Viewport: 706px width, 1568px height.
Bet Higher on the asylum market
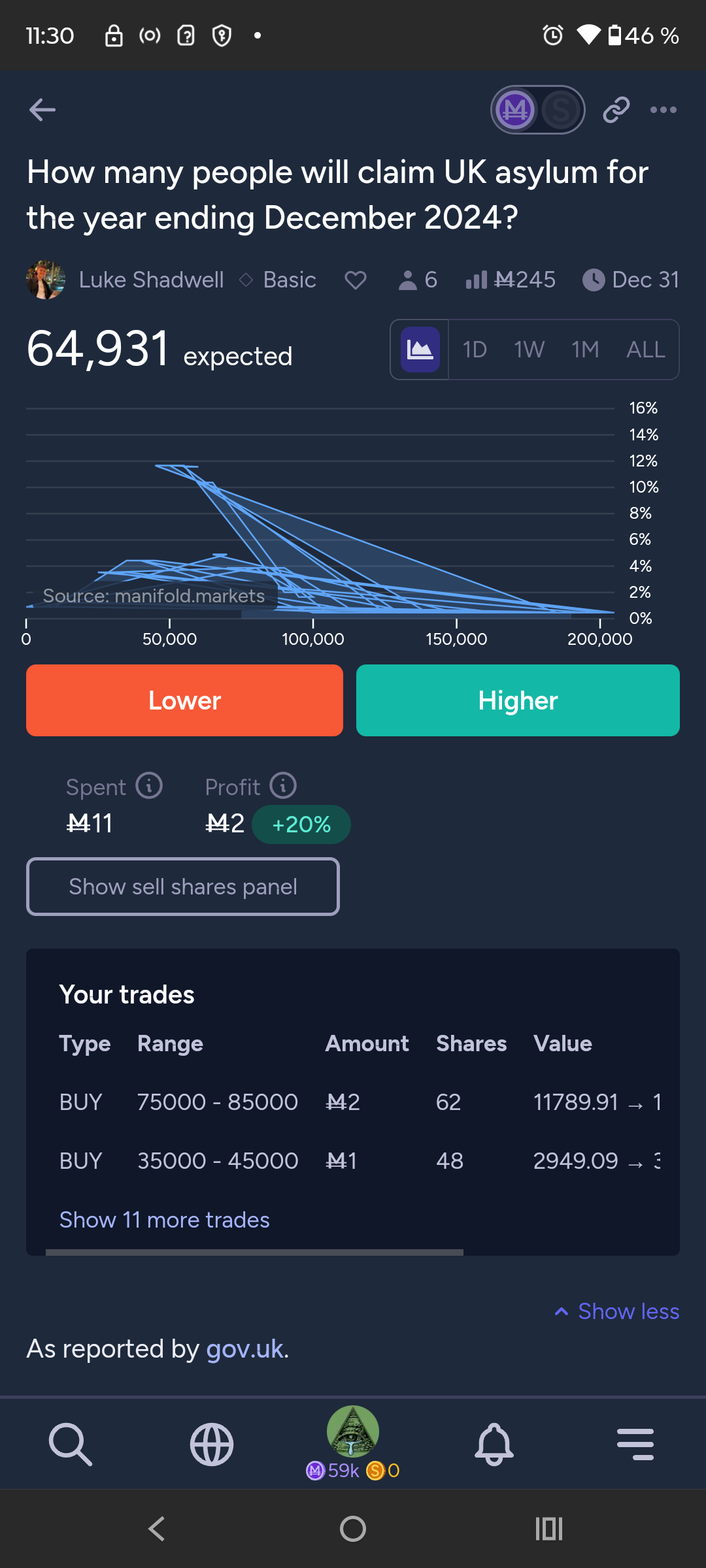click(518, 700)
